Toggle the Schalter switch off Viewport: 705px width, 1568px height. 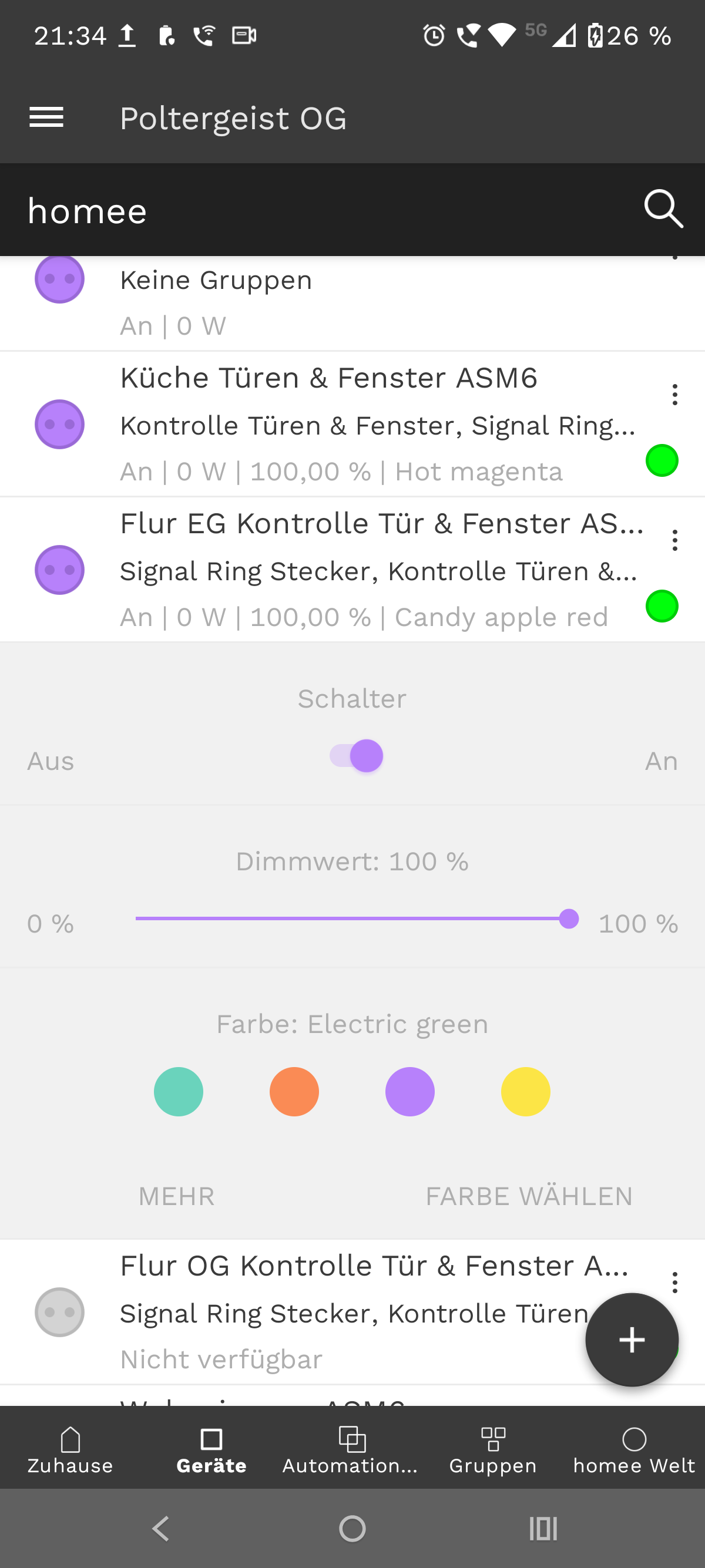click(x=357, y=756)
